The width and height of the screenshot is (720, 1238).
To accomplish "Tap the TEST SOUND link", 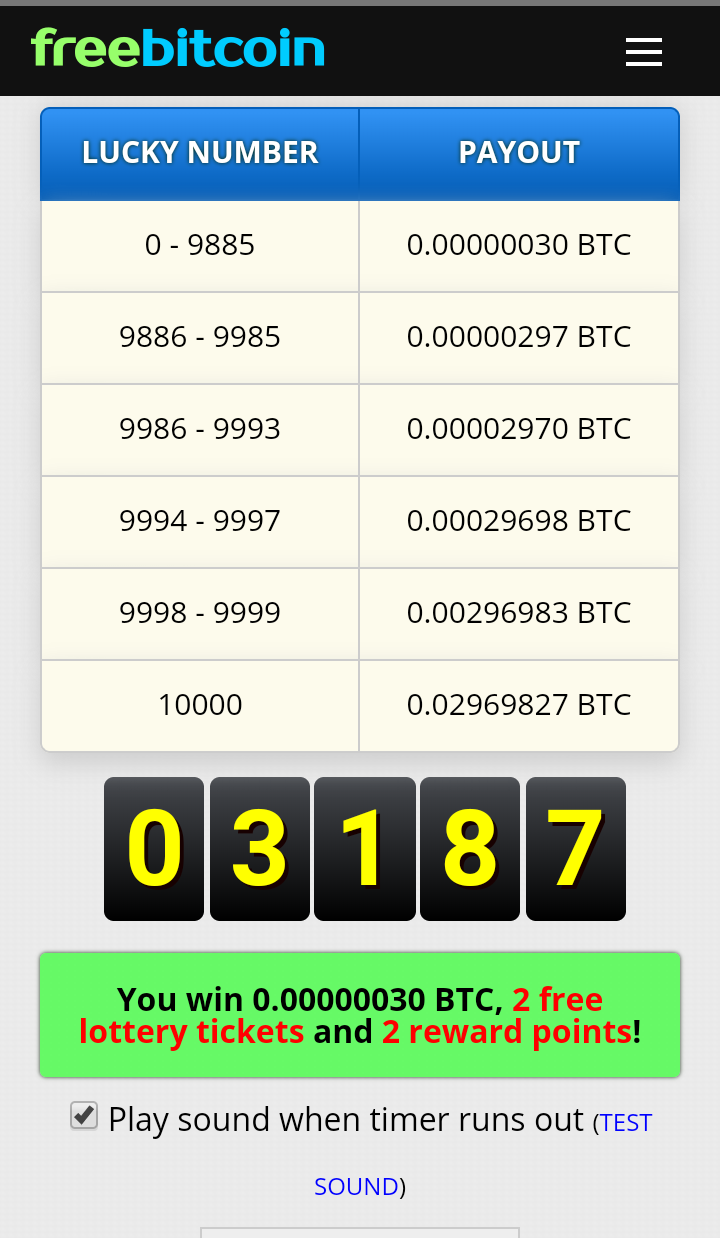I will (625, 1123).
